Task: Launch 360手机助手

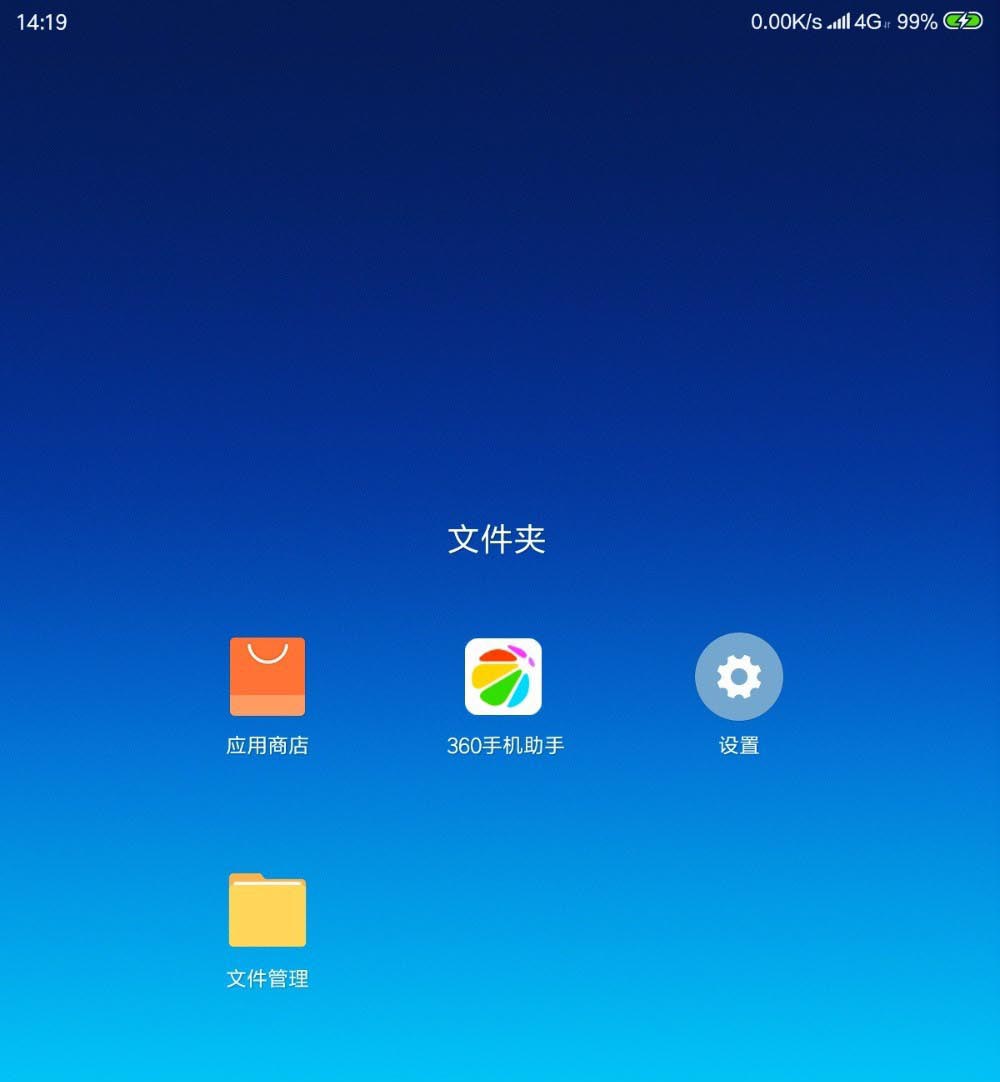Action: point(503,677)
